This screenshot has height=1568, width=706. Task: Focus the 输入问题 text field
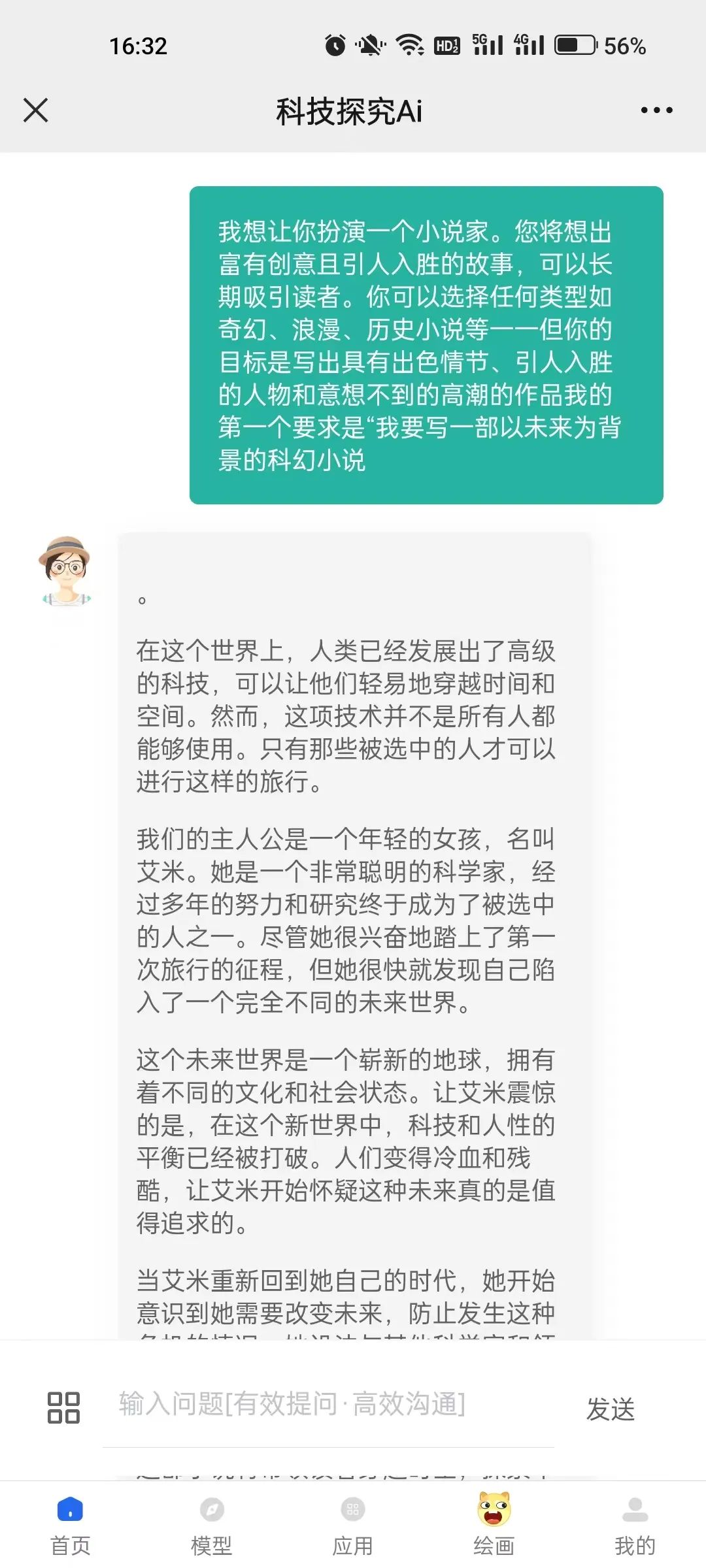(327, 1405)
